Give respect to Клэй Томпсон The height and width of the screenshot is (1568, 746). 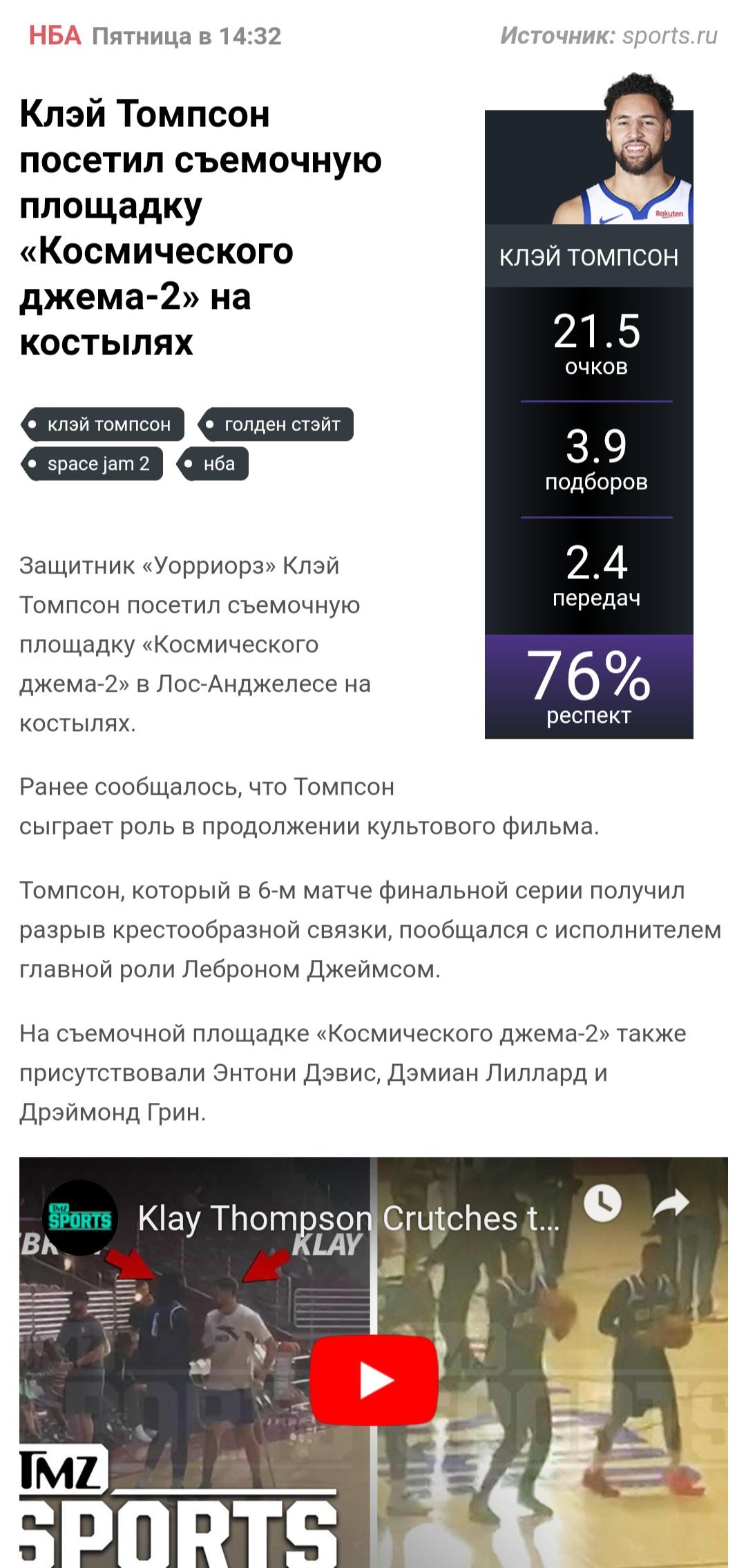click(589, 686)
